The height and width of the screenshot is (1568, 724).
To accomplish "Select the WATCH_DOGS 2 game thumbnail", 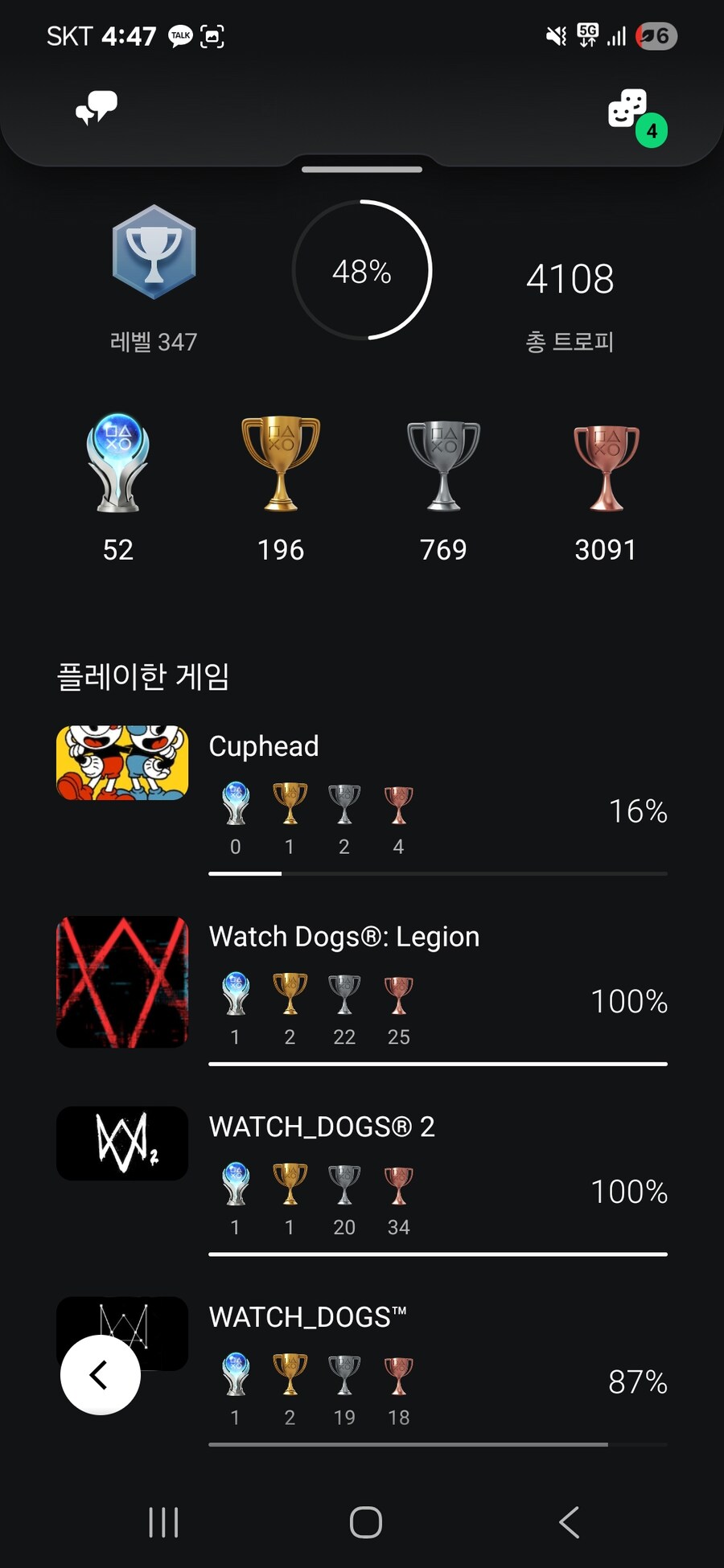I will click(x=121, y=1143).
